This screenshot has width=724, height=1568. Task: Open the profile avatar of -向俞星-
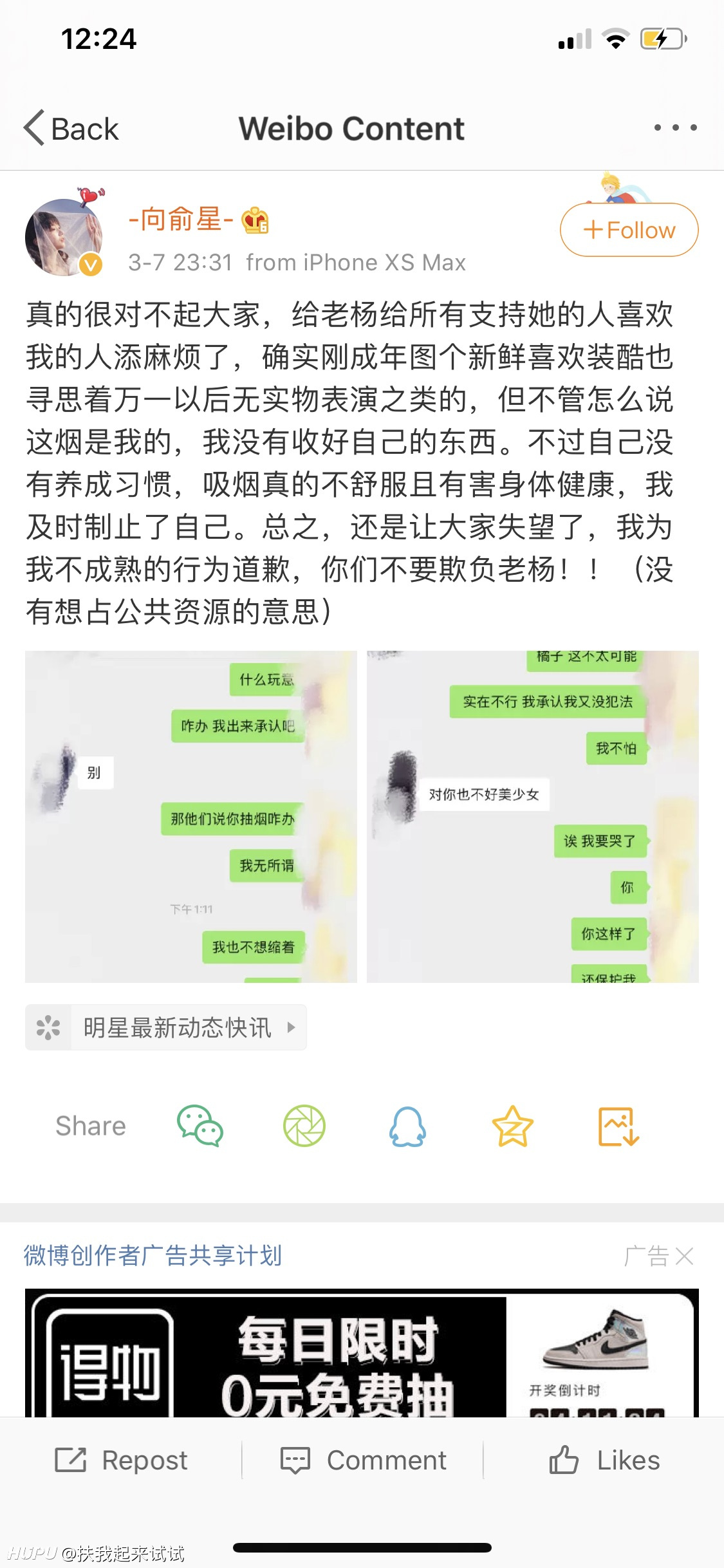[x=64, y=237]
